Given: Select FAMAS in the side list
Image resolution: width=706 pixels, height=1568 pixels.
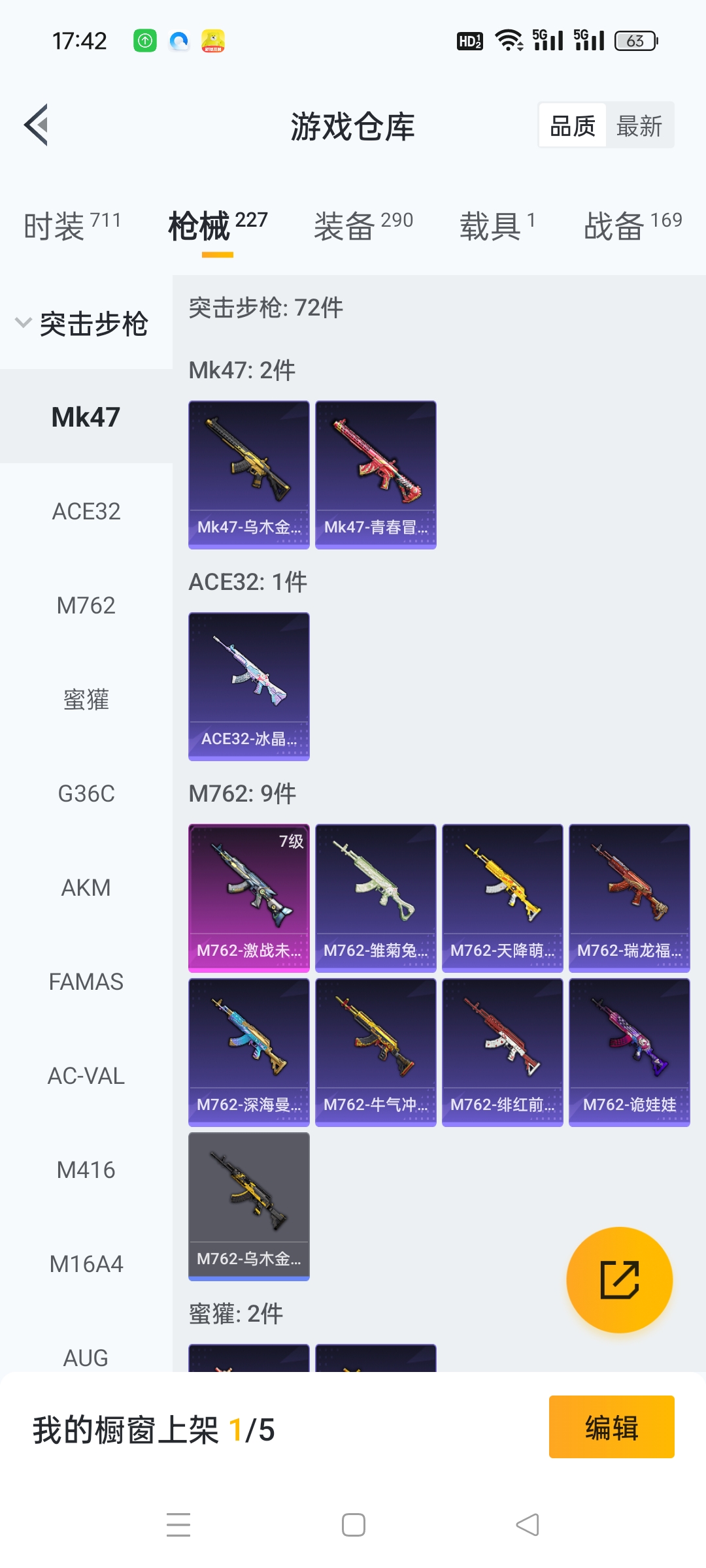Looking at the screenshot, I should 86,982.
